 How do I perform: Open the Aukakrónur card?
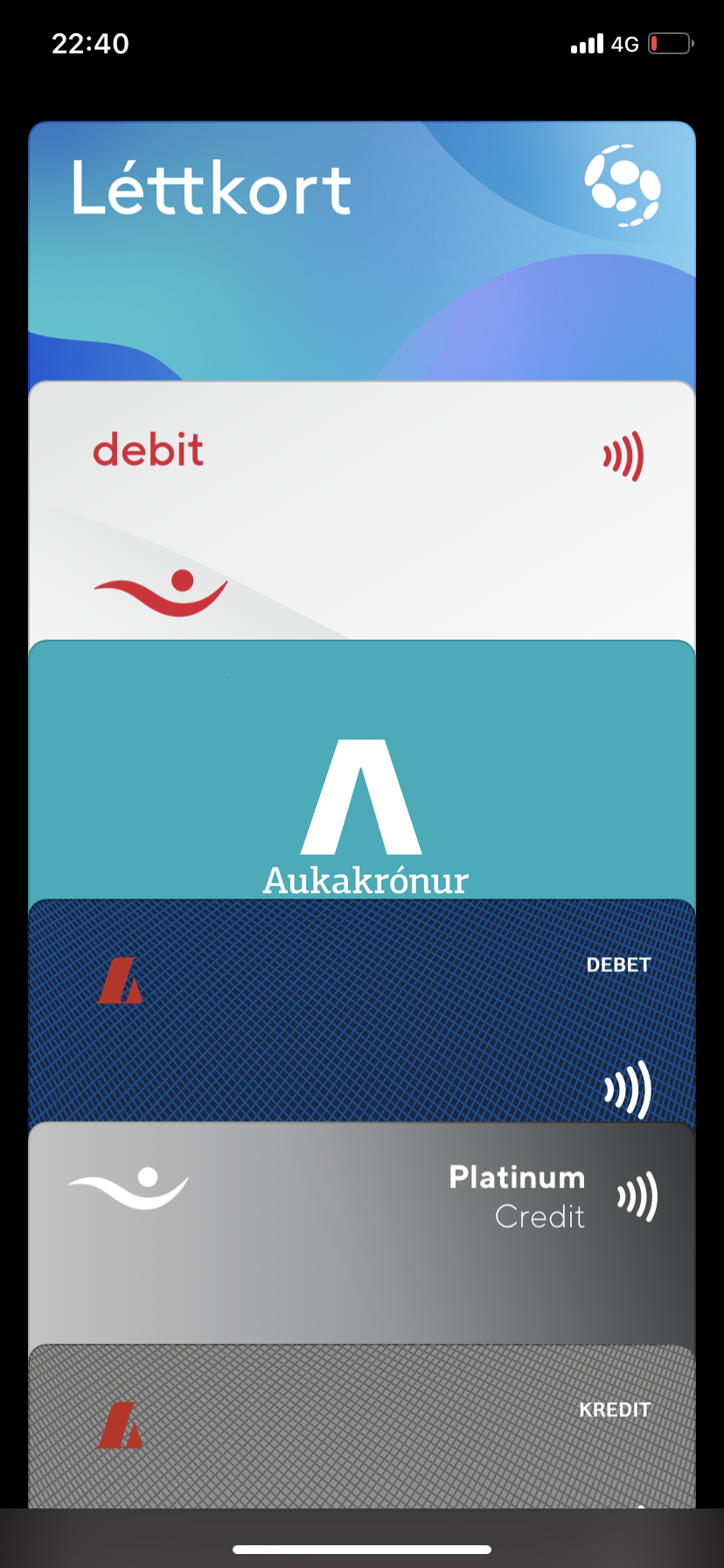tap(362, 770)
